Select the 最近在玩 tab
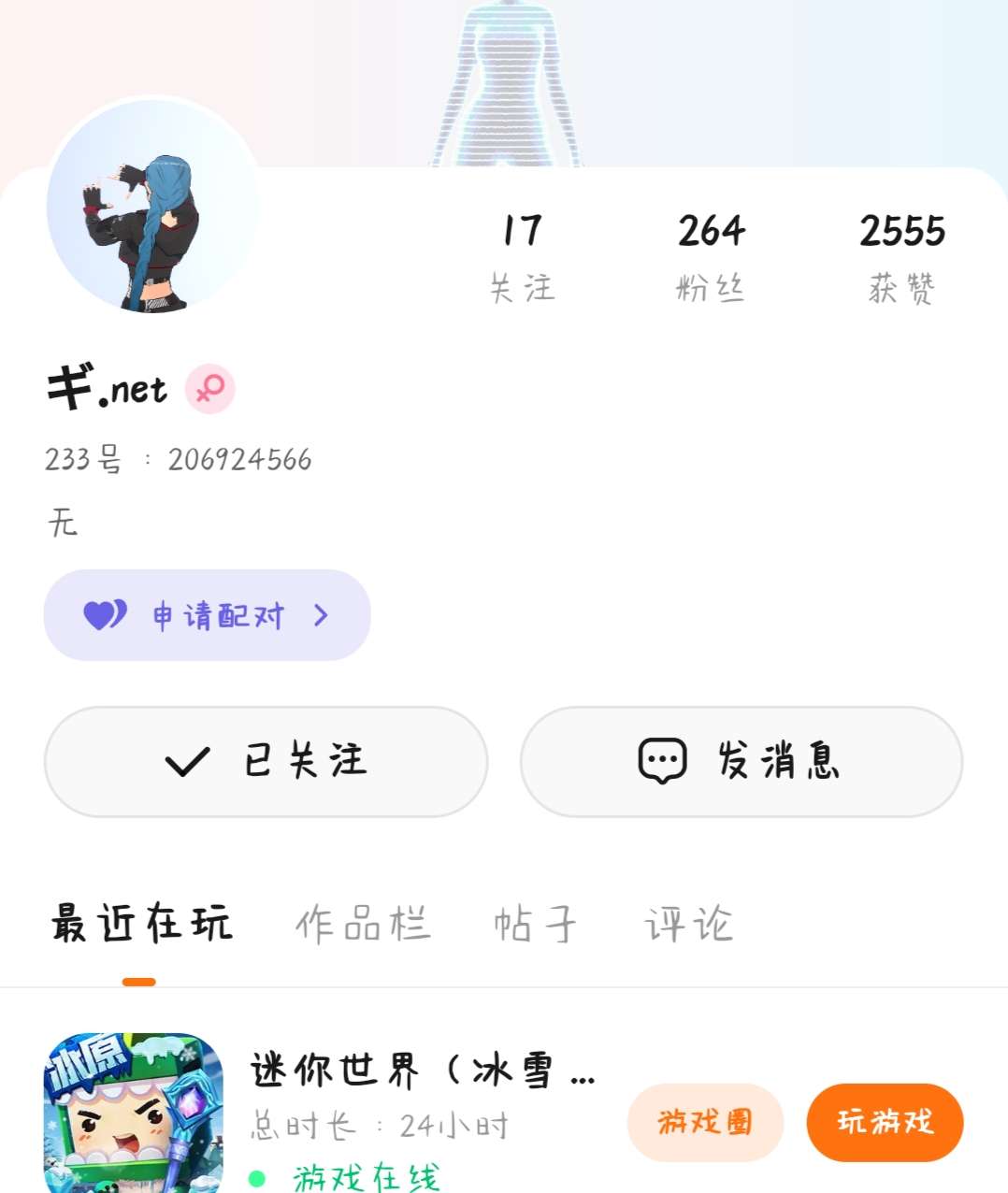 coord(141,925)
